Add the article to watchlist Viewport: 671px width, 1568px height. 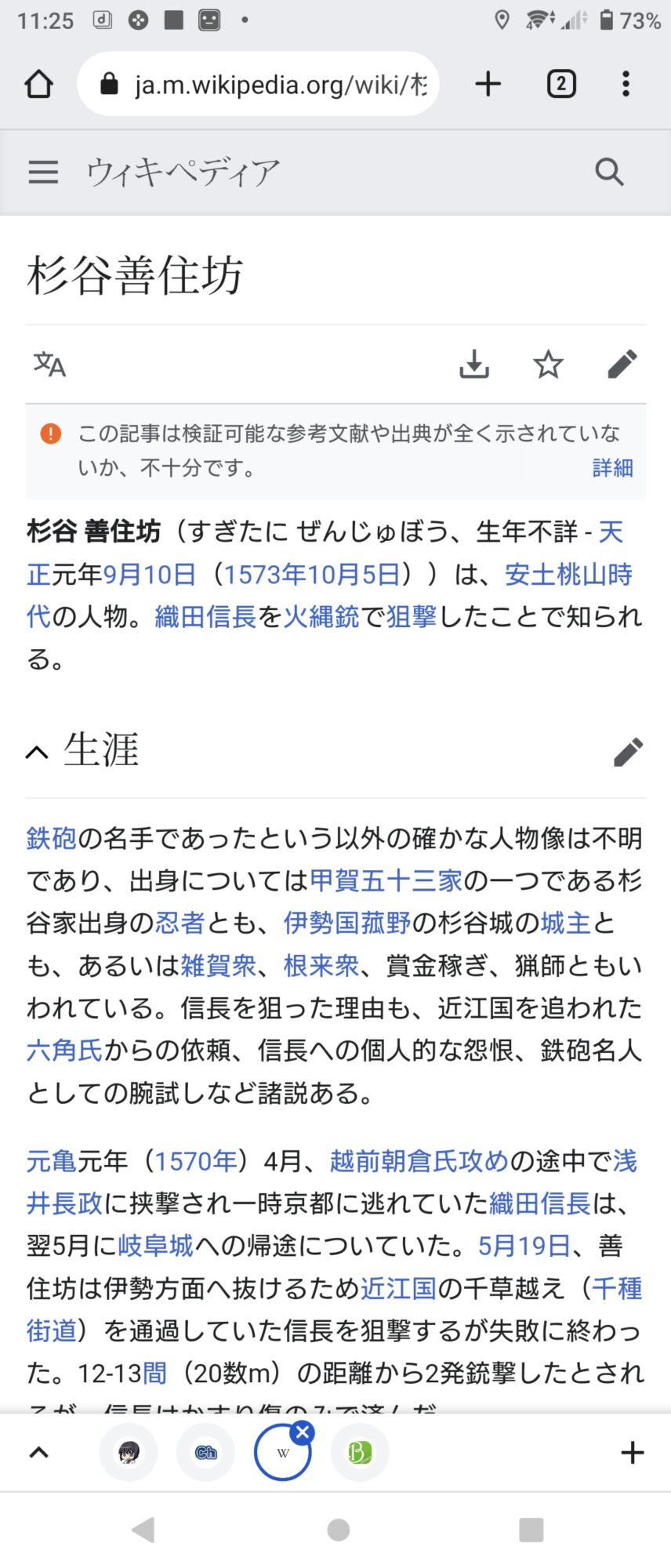(548, 365)
